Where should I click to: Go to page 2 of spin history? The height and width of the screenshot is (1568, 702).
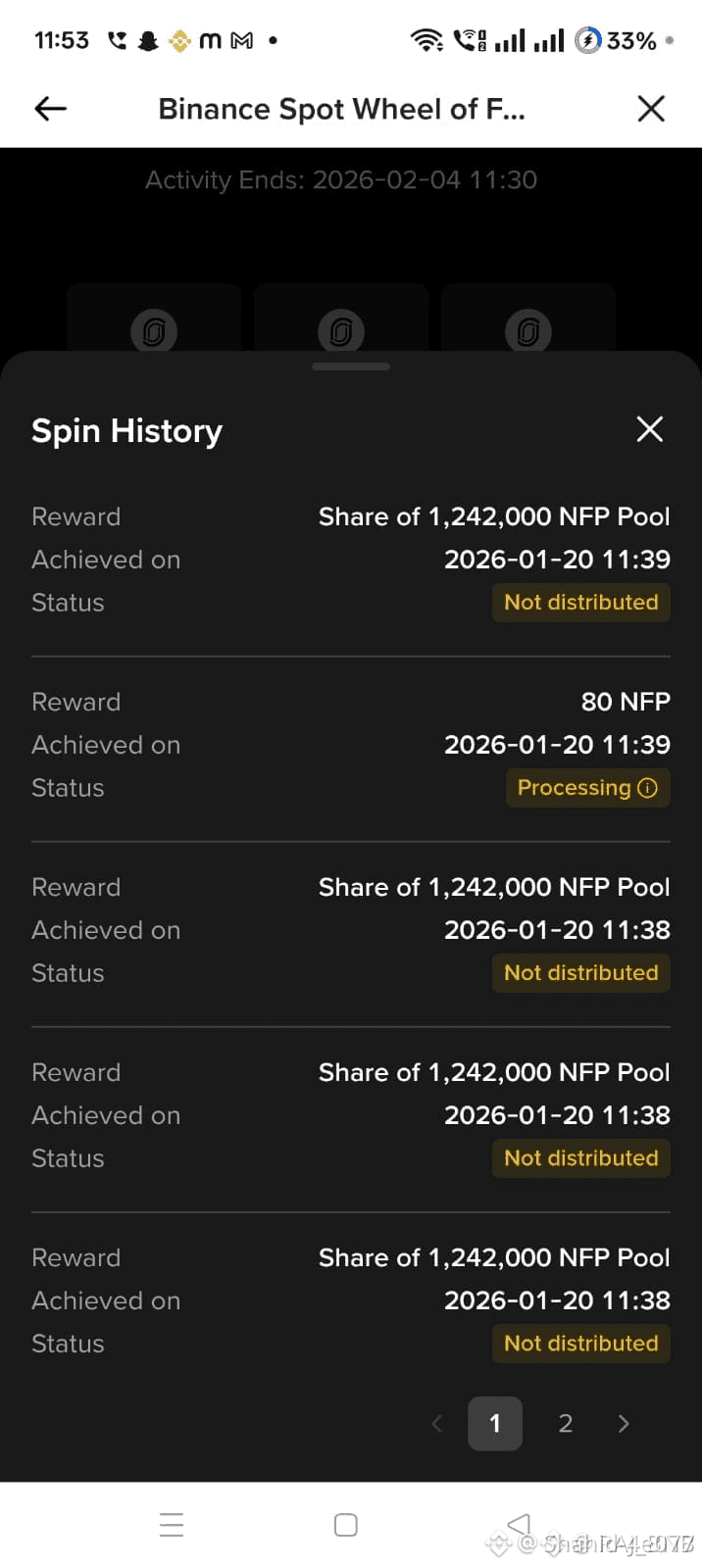(565, 1423)
